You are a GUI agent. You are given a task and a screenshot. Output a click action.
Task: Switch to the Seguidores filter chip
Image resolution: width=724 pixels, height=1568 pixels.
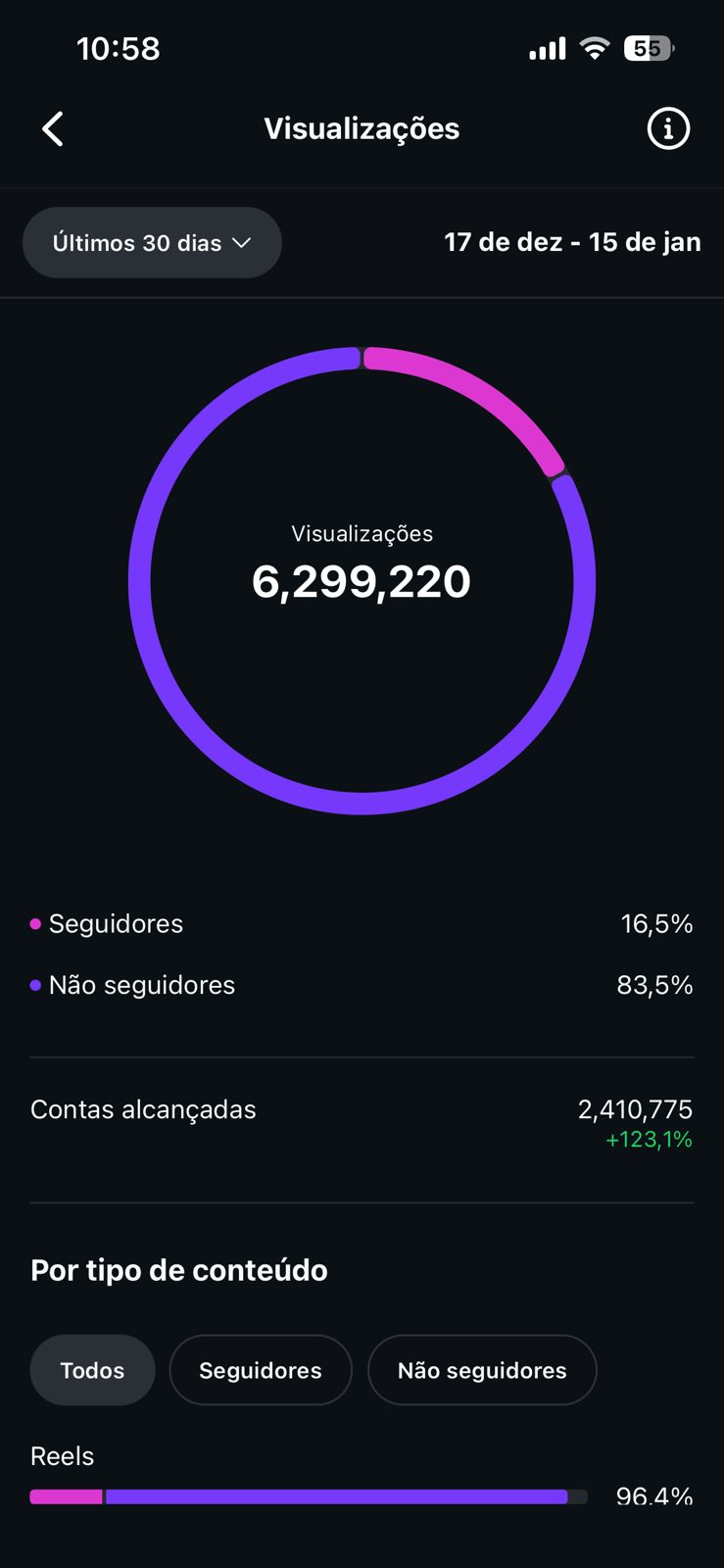(261, 1370)
